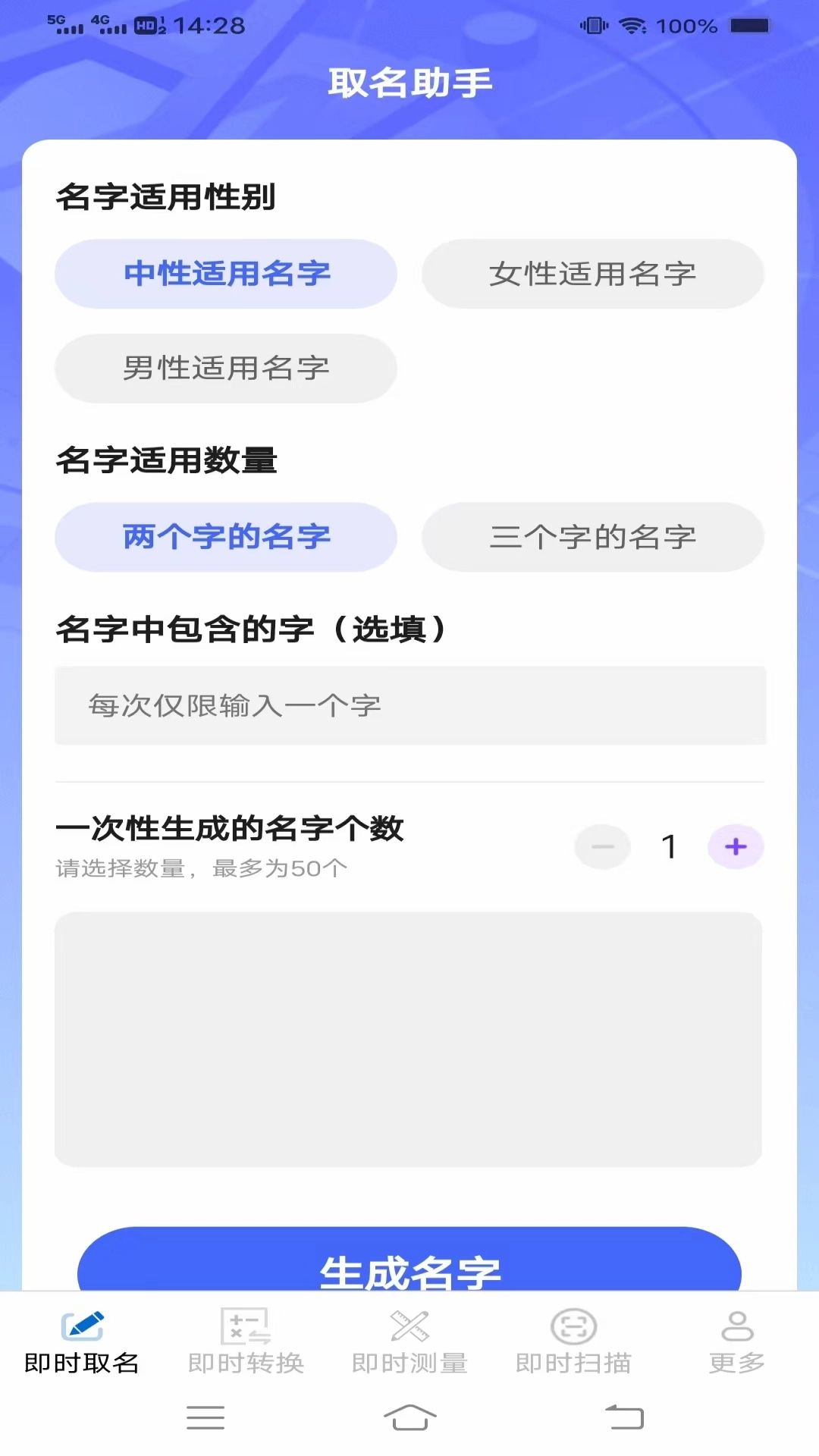This screenshot has height=1456, width=819.
Task: Select 两个字的名字 chip
Action: pyautogui.click(x=225, y=538)
